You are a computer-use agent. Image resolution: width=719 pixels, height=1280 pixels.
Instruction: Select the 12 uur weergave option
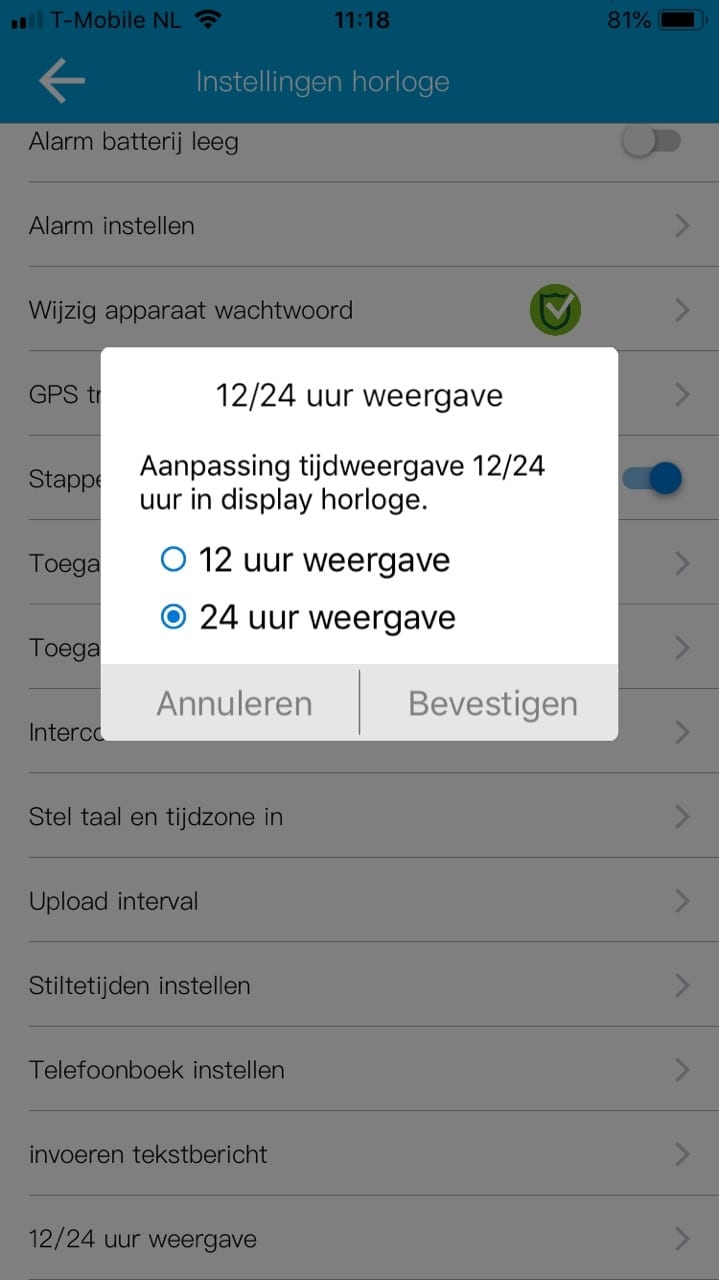pos(174,560)
